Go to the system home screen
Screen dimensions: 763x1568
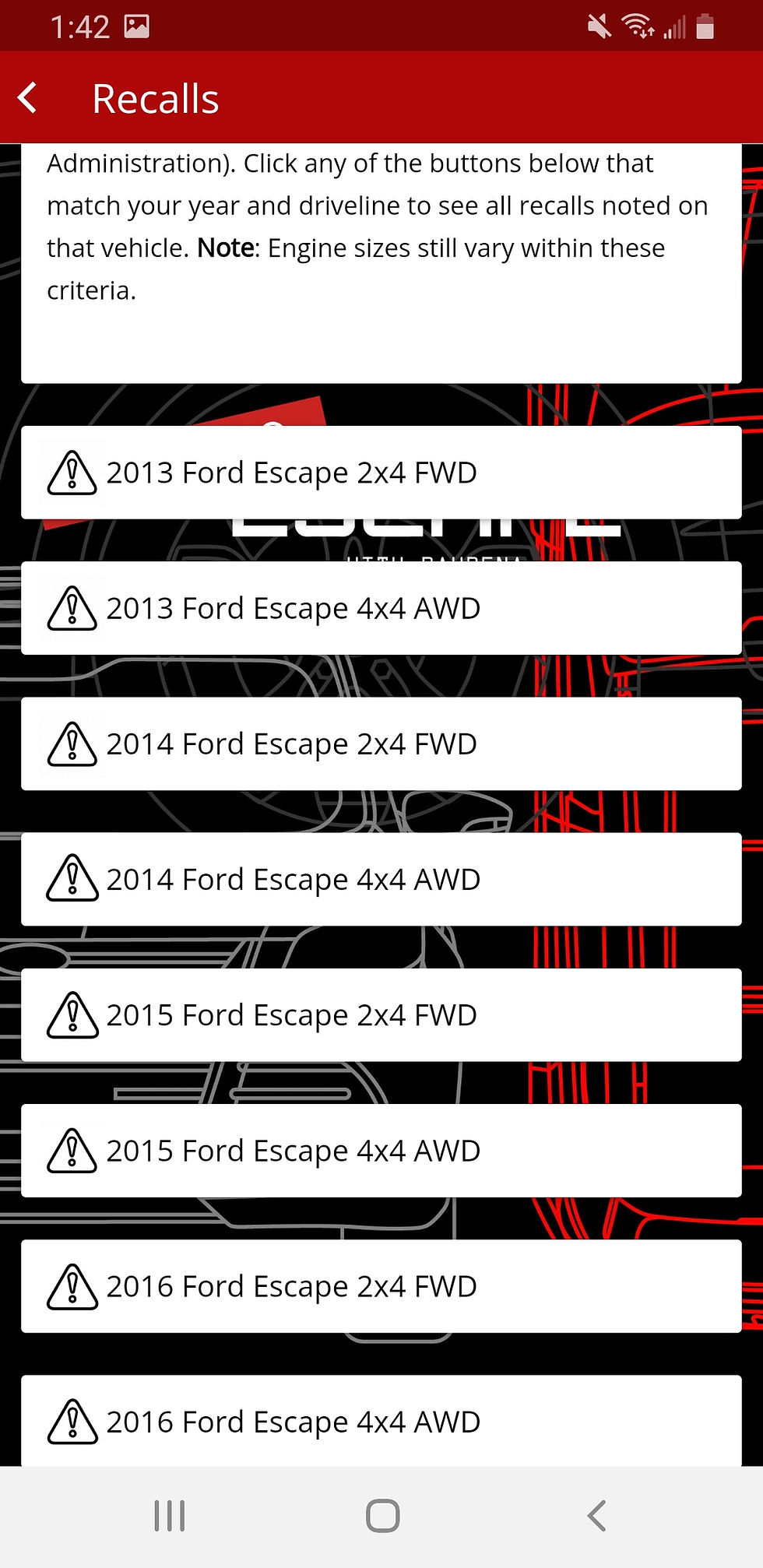pos(382,1516)
